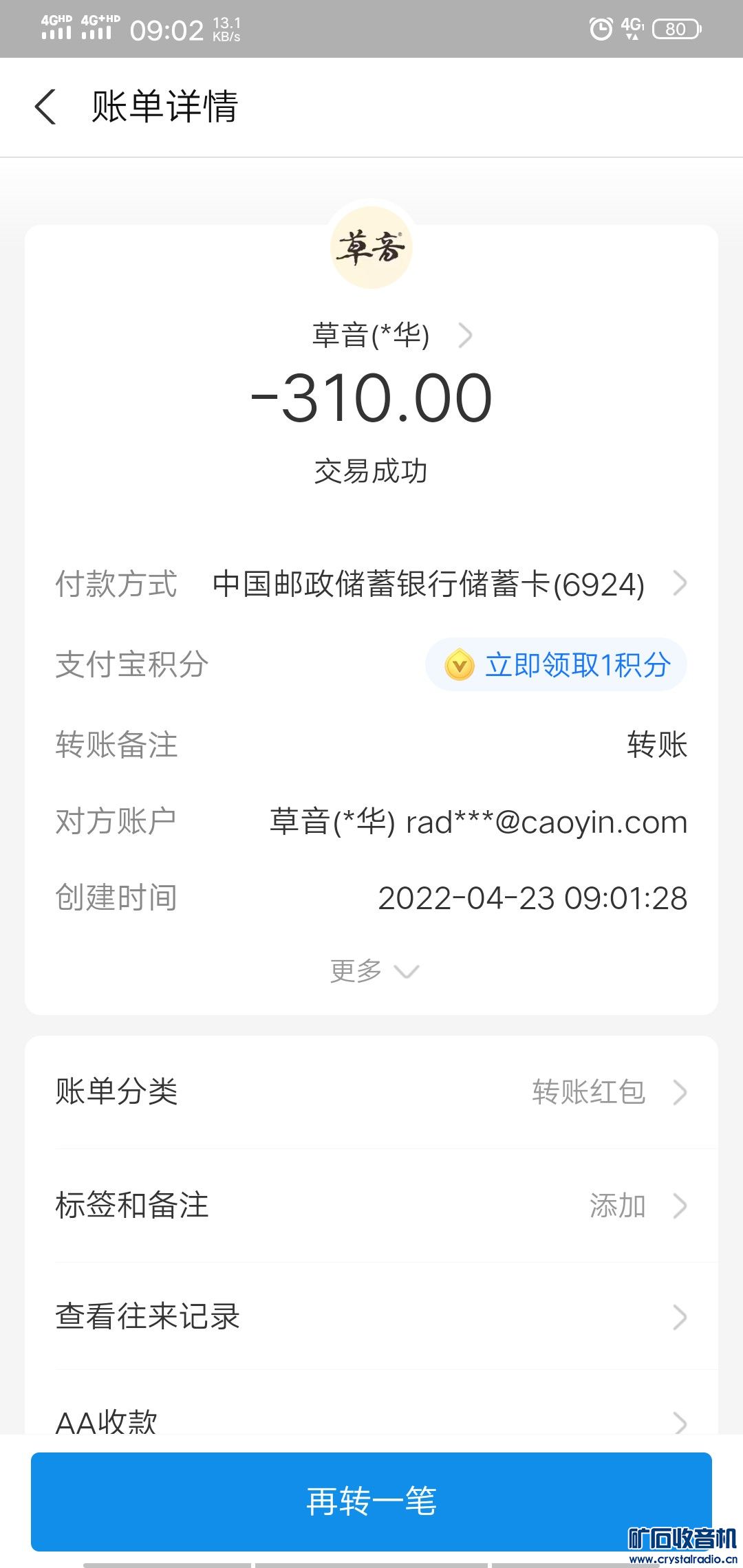Screen dimensions: 743x1568
Task: Go back from the bill details page
Action: (45, 107)
